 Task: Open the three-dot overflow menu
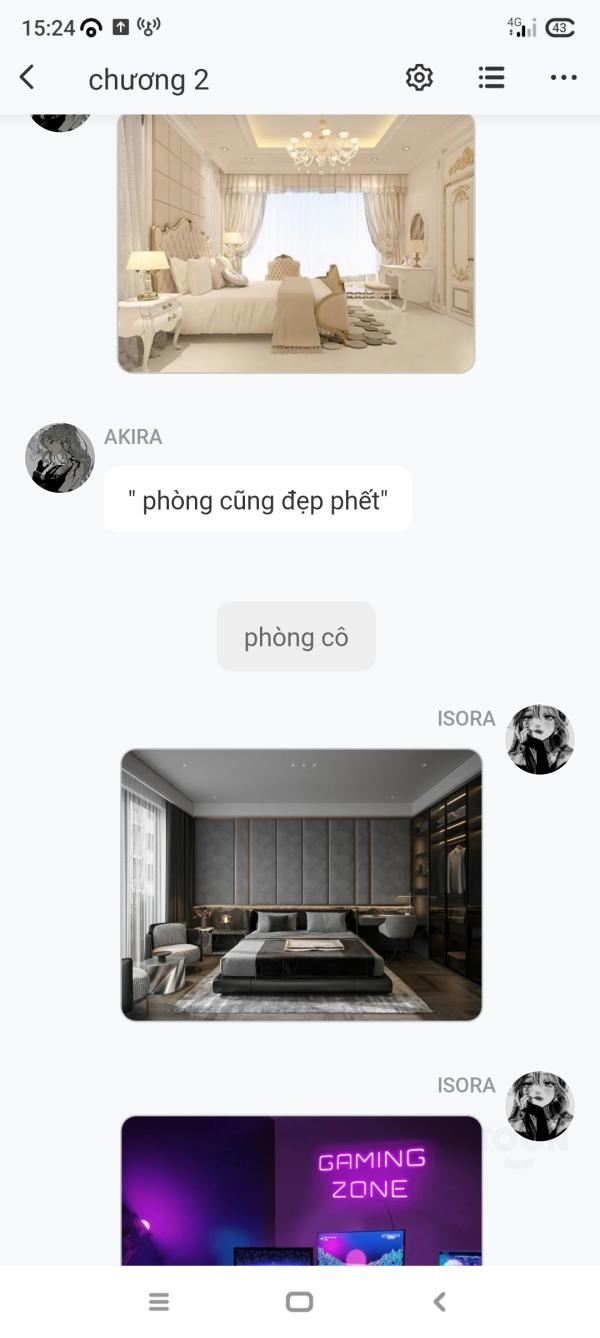tap(564, 78)
